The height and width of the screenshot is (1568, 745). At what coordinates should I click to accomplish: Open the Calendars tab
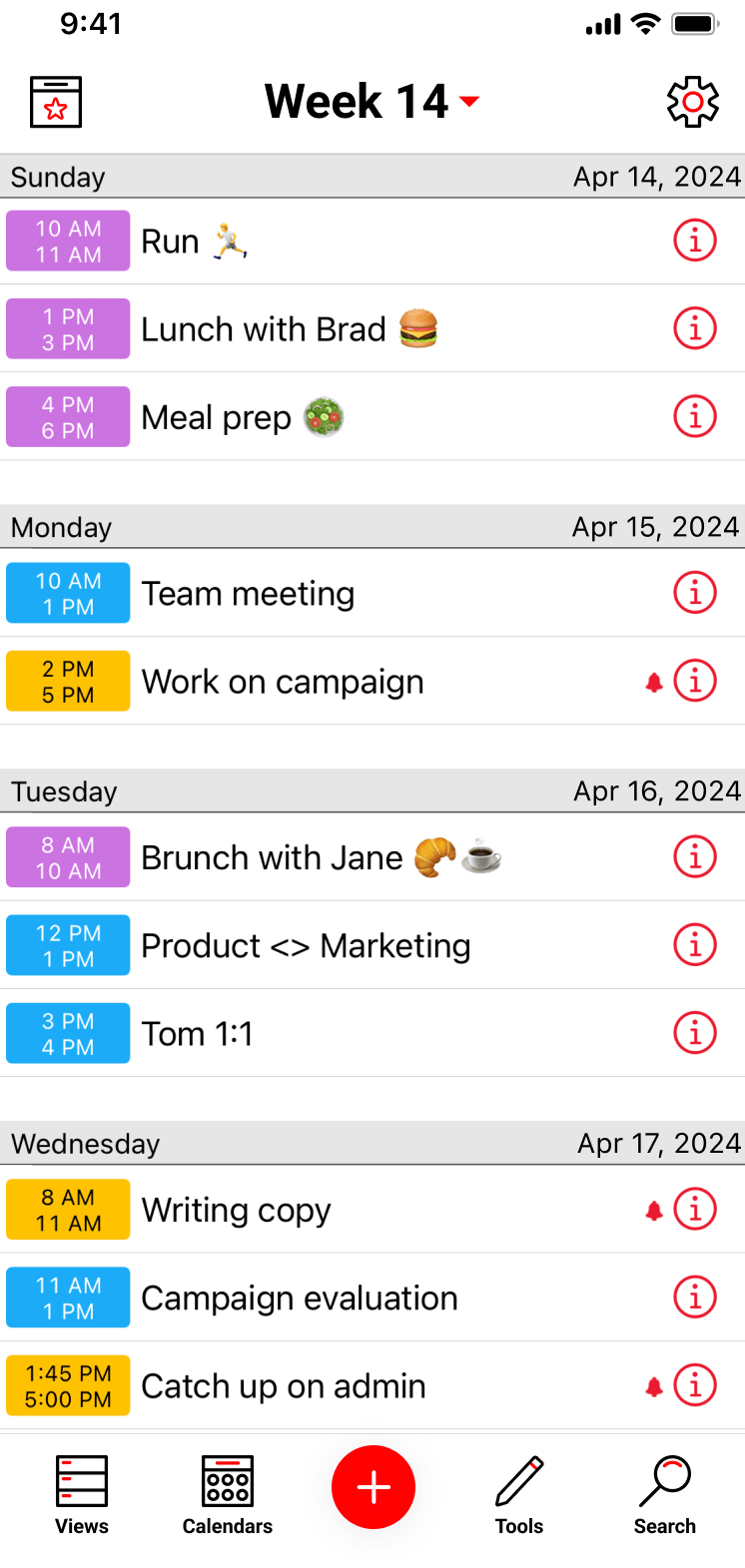tap(228, 1495)
